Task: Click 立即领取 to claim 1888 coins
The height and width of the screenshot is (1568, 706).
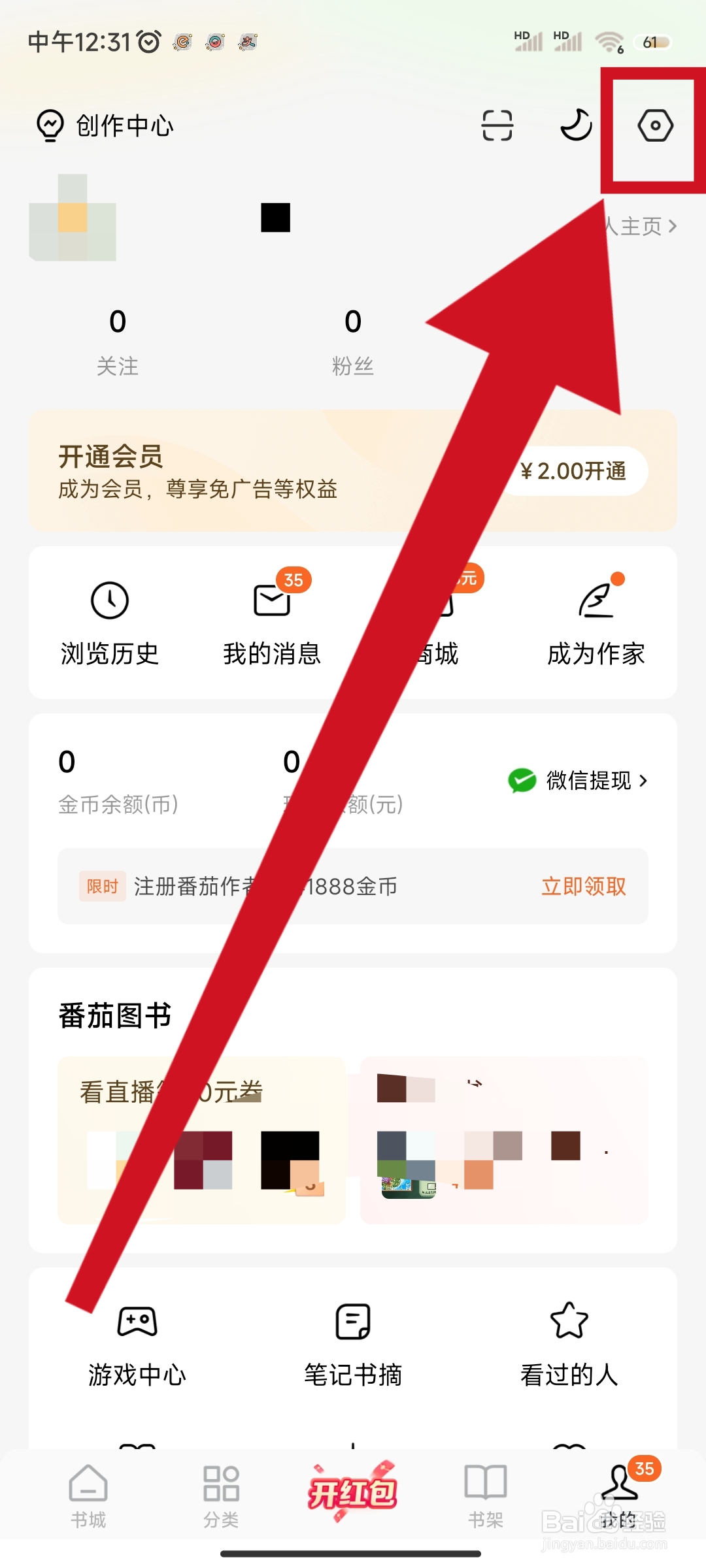Action: pos(583,887)
